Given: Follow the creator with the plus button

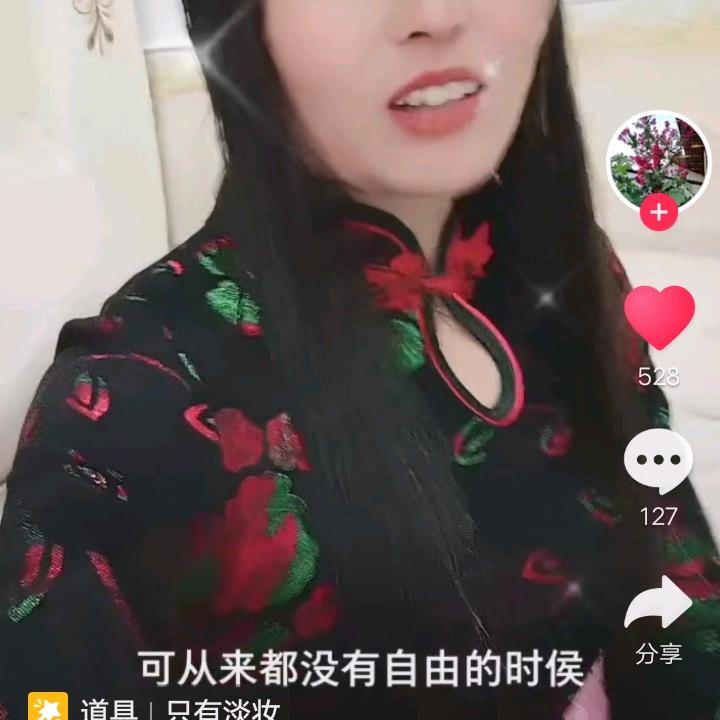Looking at the screenshot, I should coord(659,212).
